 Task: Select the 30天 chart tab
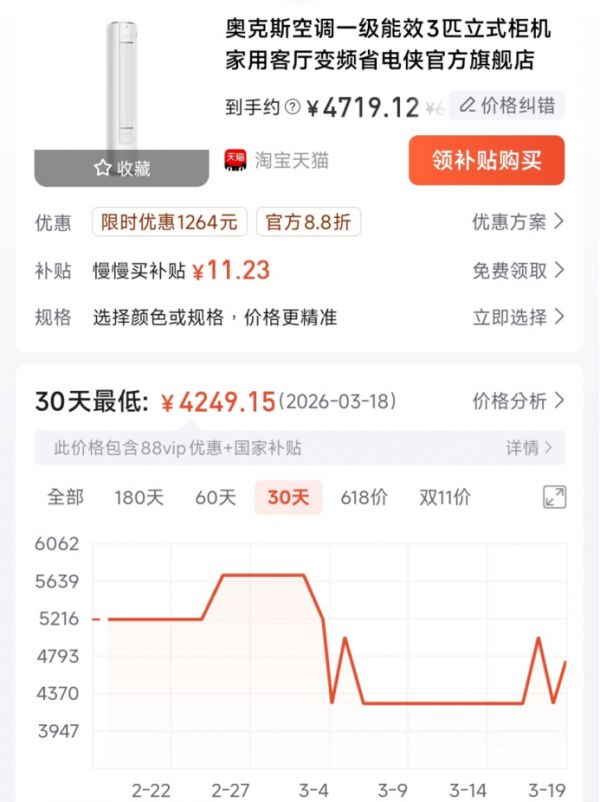(288, 497)
